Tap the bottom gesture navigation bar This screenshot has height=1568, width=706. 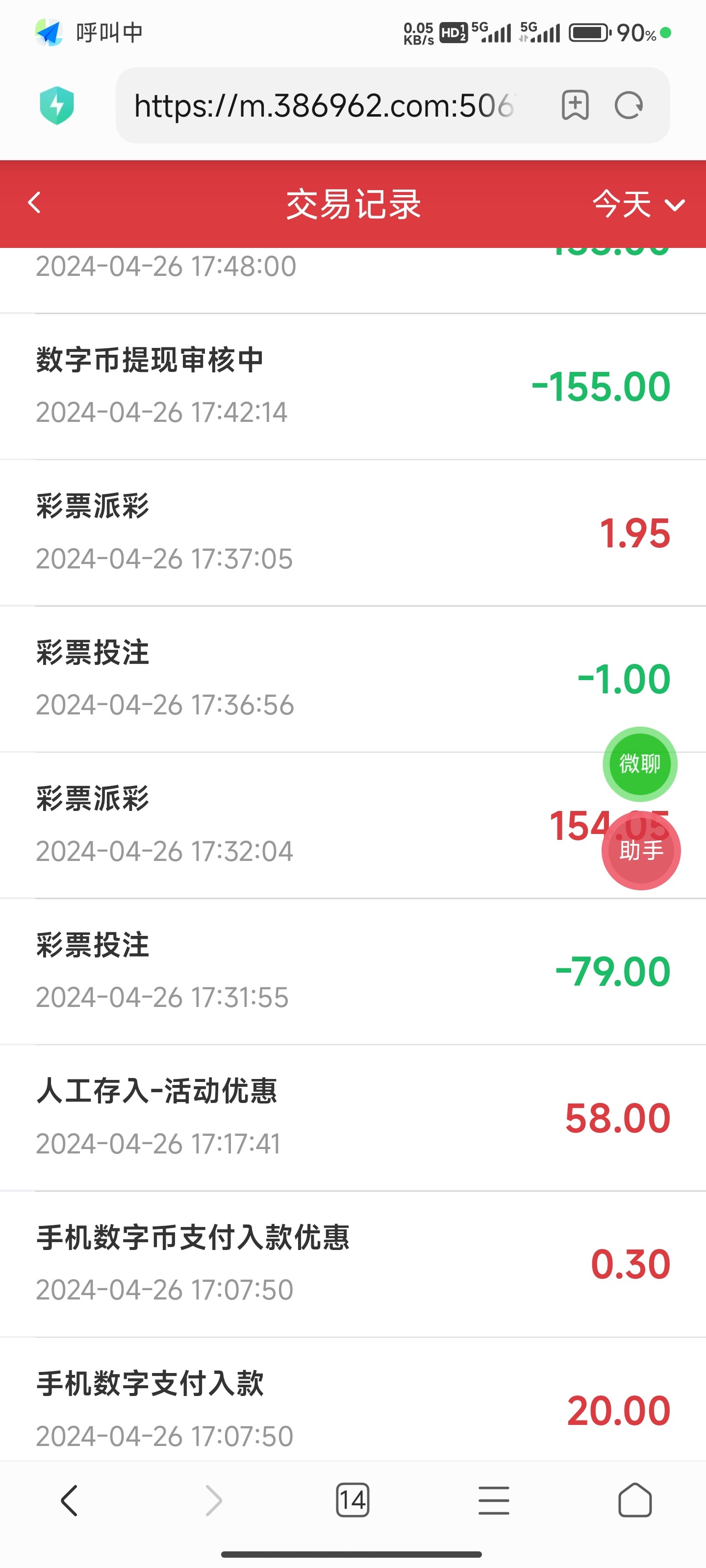(353, 1554)
